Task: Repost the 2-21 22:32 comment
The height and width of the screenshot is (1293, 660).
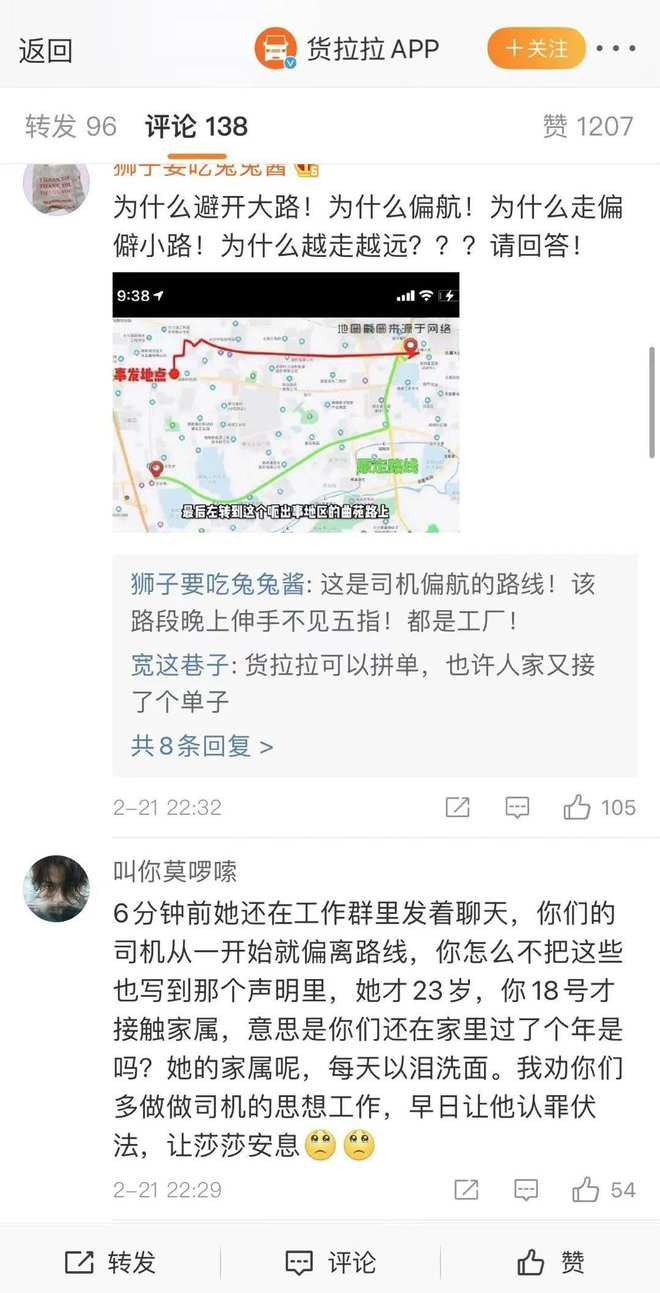Action: (x=457, y=808)
